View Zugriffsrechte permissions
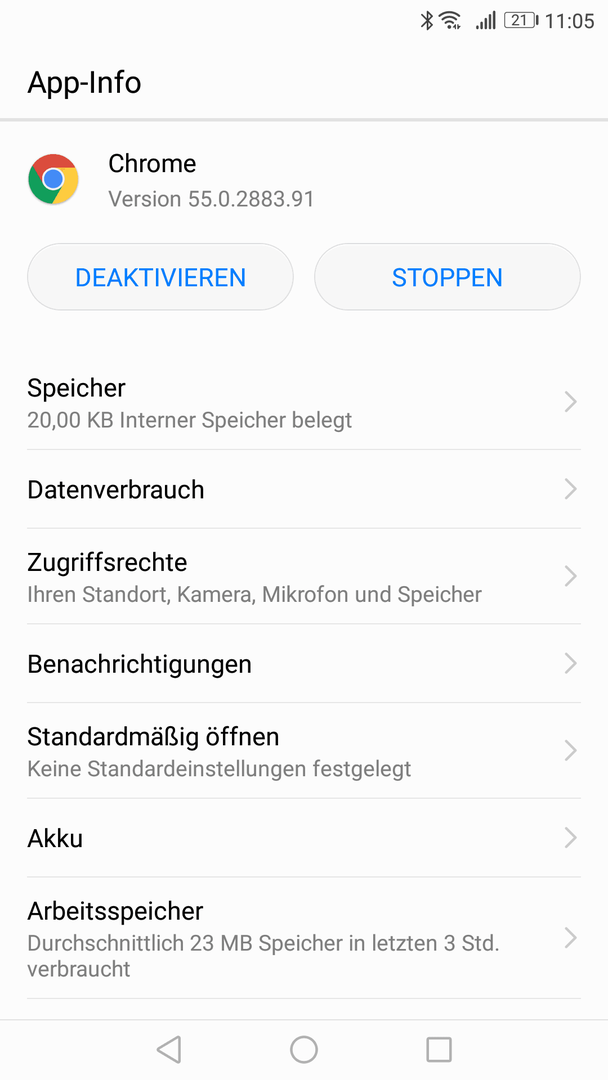Image resolution: width=608 pixels, height=1080 pixels. click(x=304, y=577)
